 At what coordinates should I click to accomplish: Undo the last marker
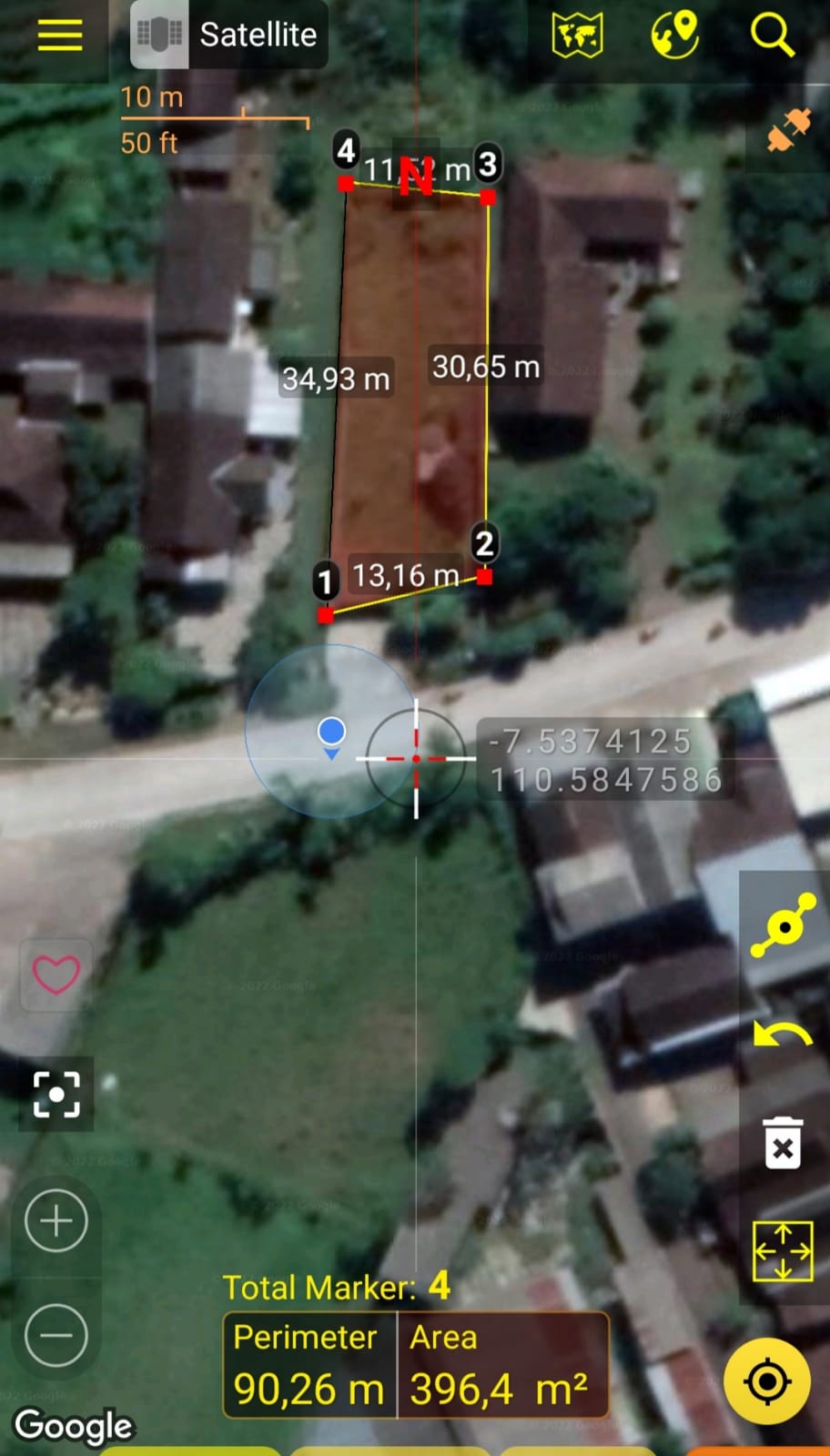point(783,1036)
